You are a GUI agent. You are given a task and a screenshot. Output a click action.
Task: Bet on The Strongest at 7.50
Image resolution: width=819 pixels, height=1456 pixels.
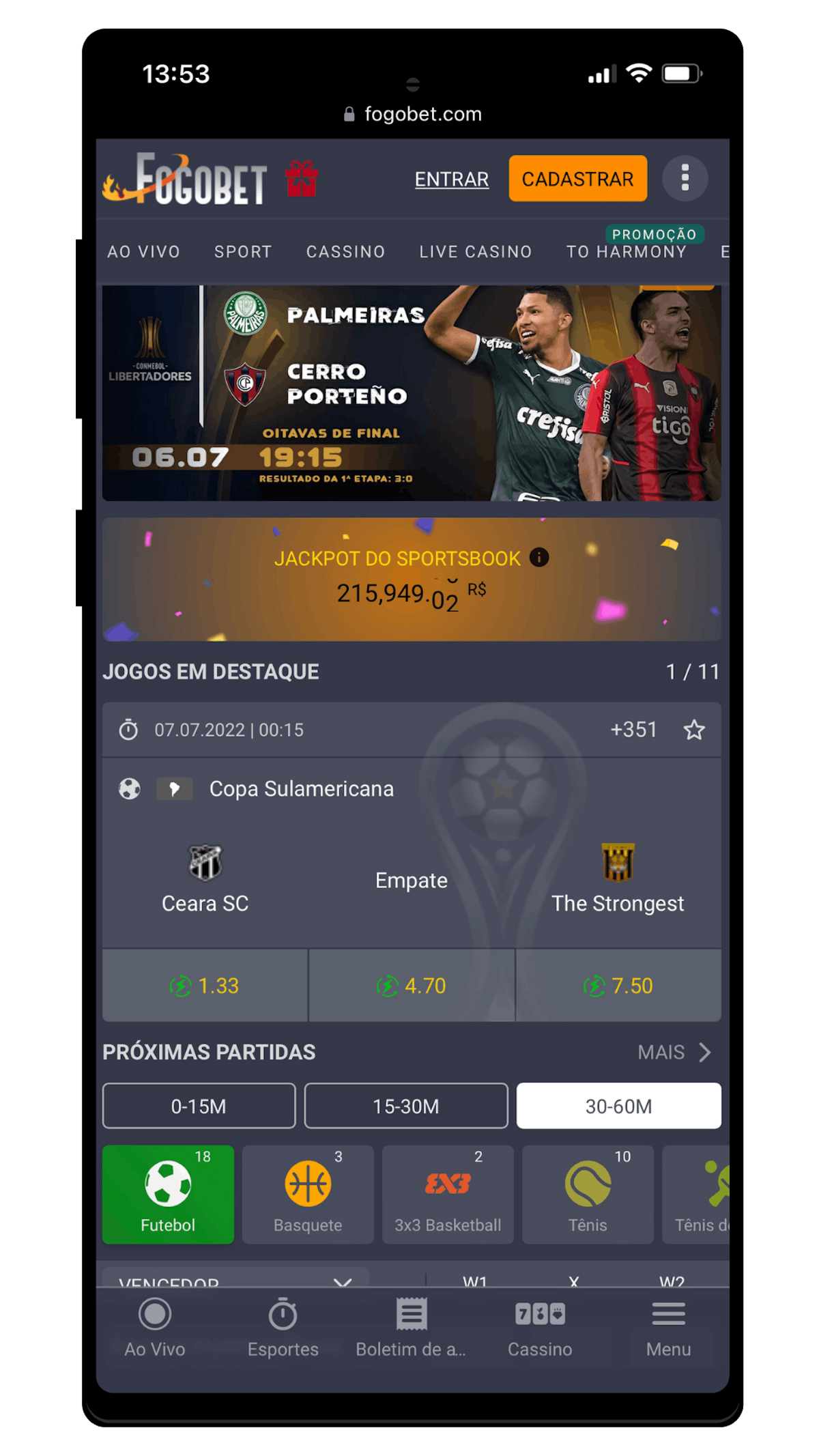point(618,986)
